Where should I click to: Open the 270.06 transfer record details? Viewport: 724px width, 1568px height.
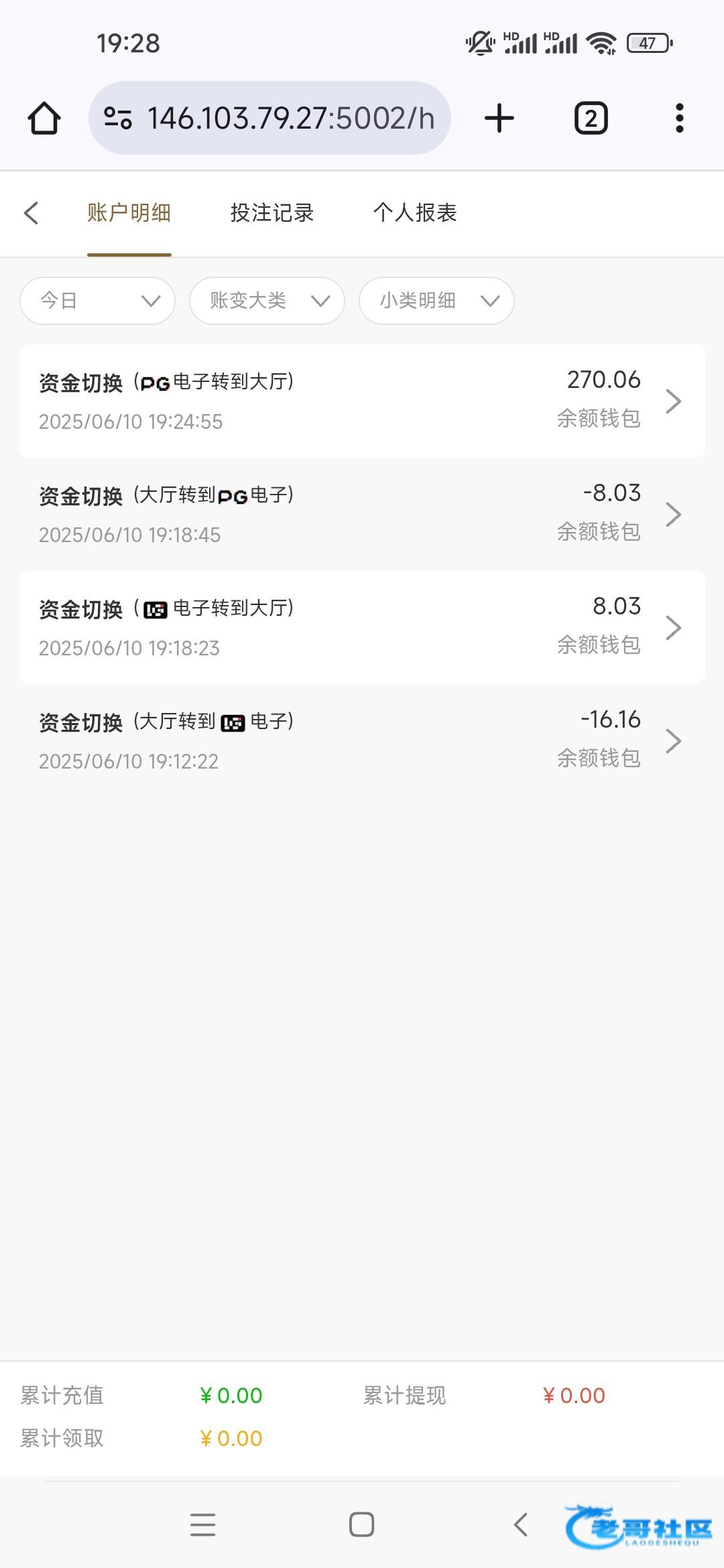click(x=362, y=401)
